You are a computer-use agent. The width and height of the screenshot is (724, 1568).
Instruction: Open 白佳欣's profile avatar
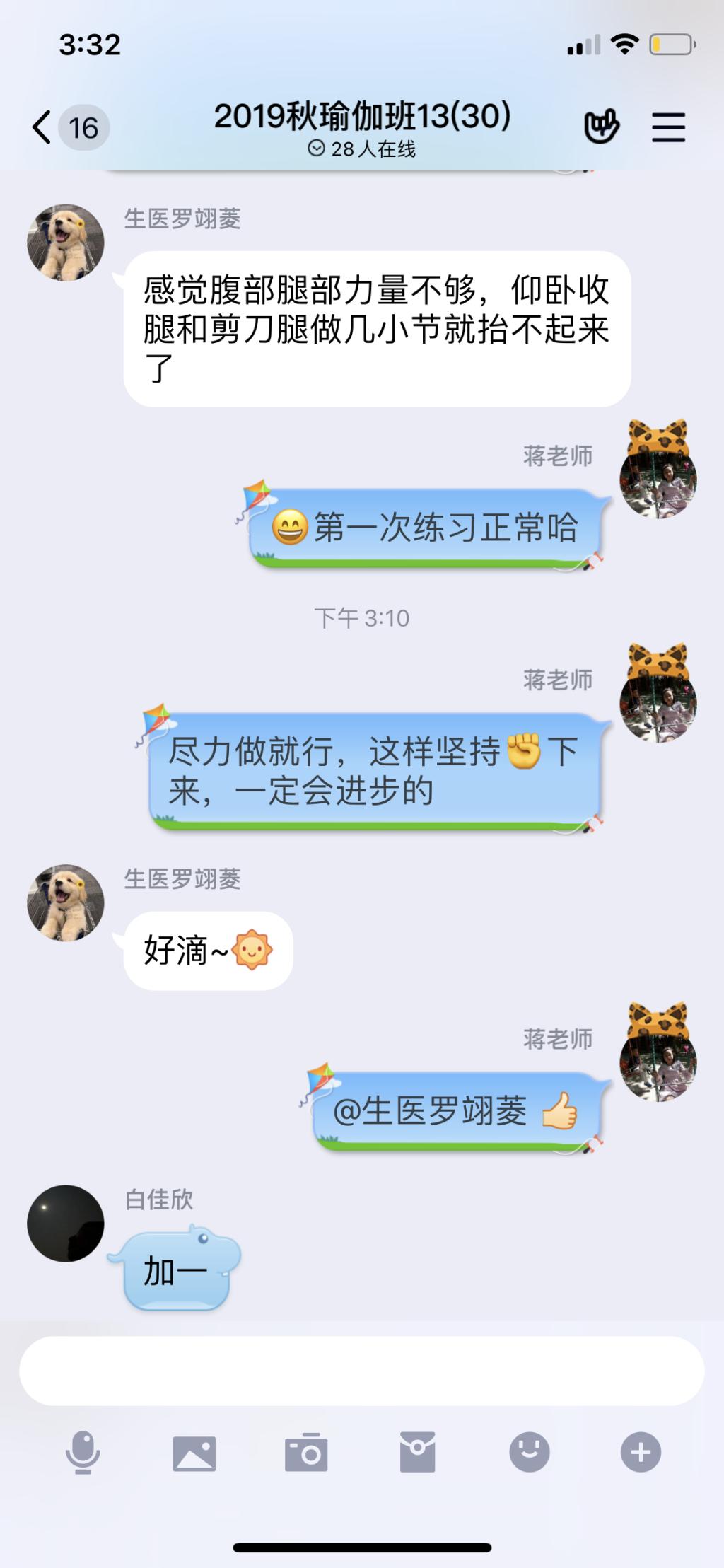click(65, 1224)
